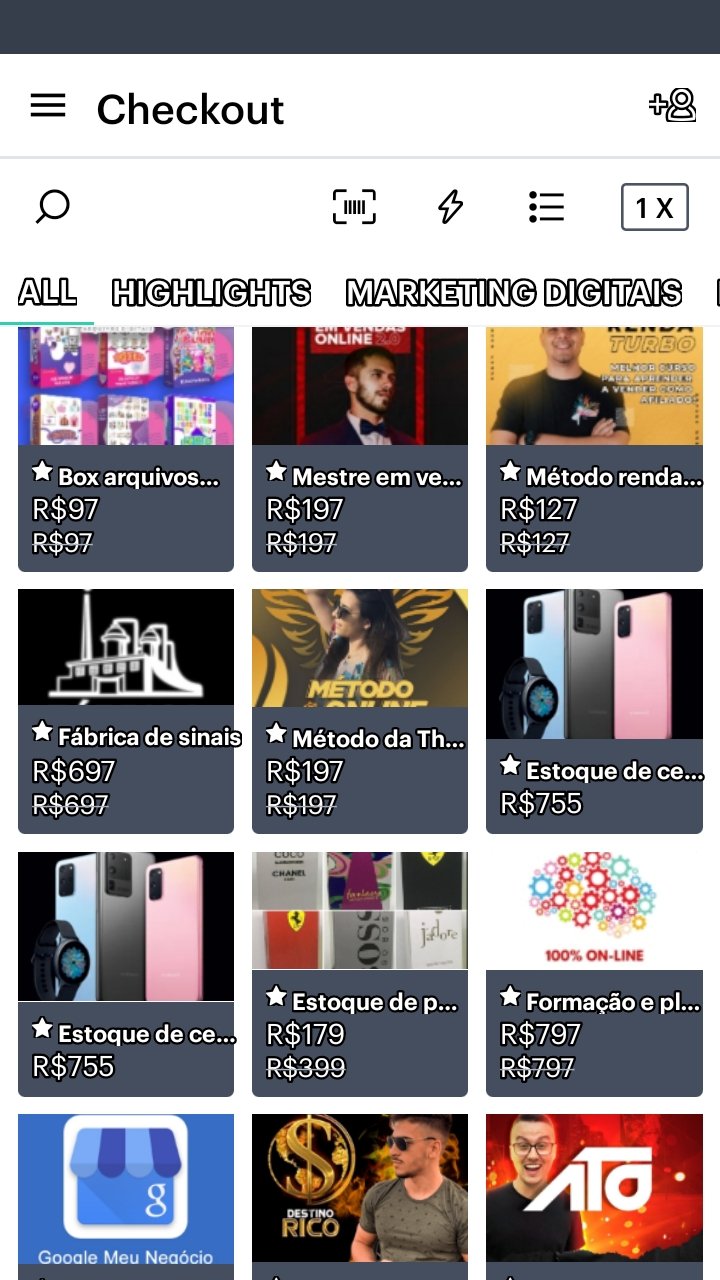Scan a barcode
Screen dimensions: 720x1280
coord(354,207)
